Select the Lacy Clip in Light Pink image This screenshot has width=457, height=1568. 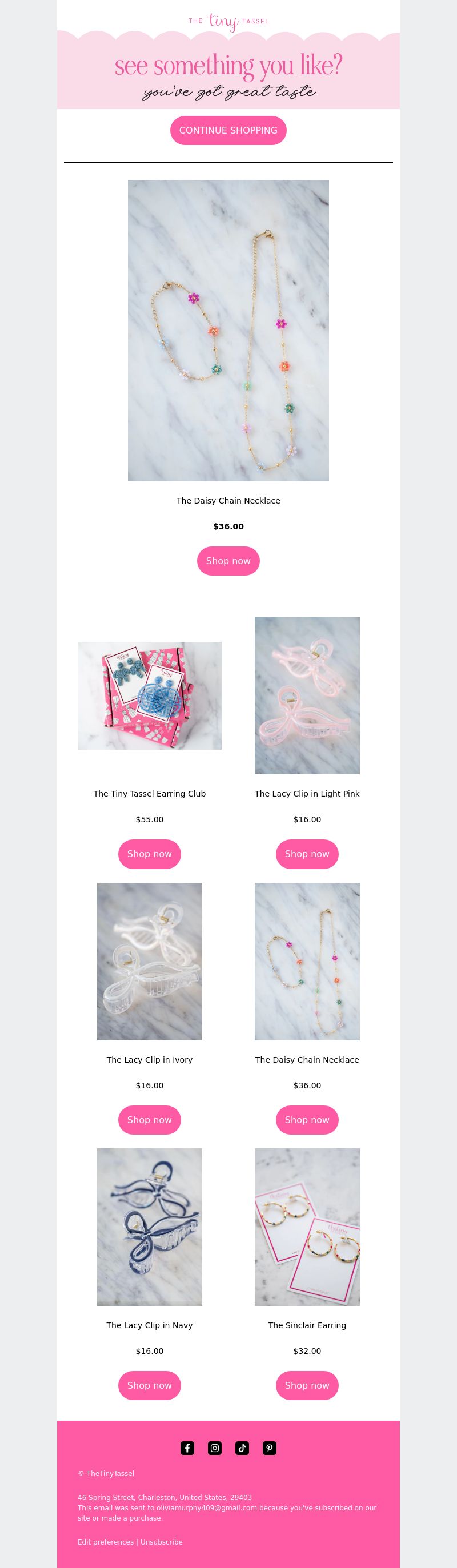307,695
